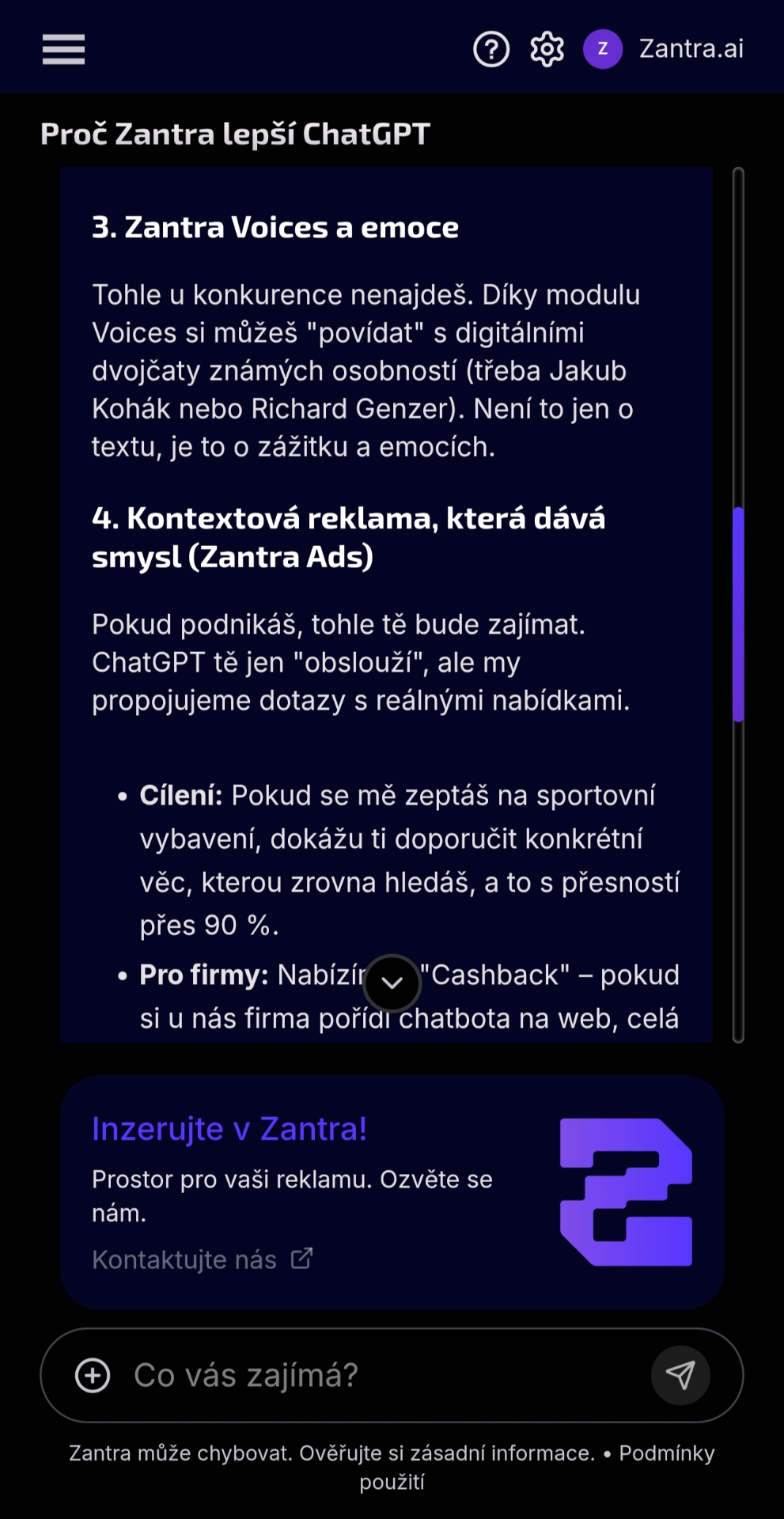
Task: Click the Proč Zantra lepší ChatGPT heading
Action: (x=235, y=133)
